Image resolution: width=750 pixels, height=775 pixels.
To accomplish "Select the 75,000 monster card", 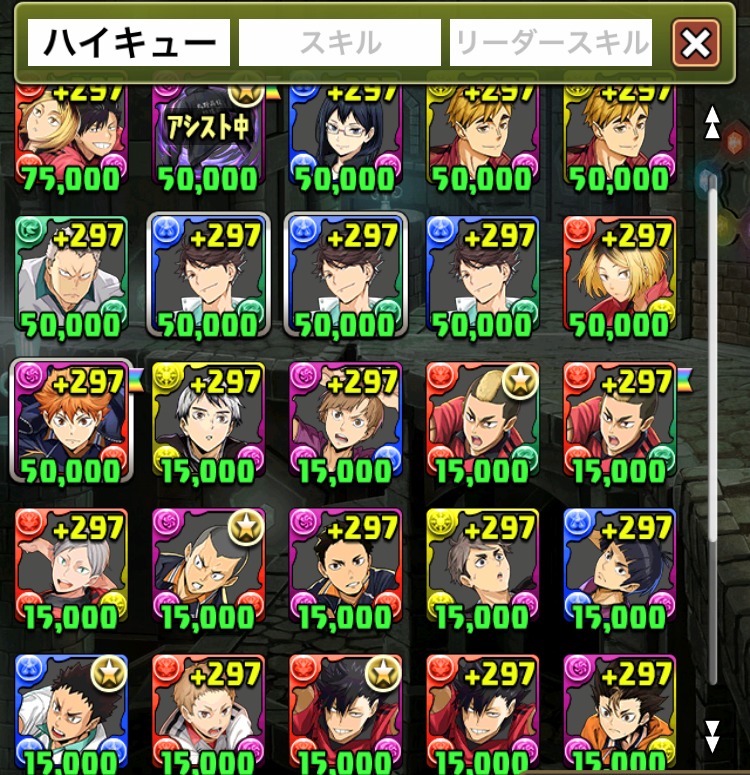I will (x=71, y=135).
